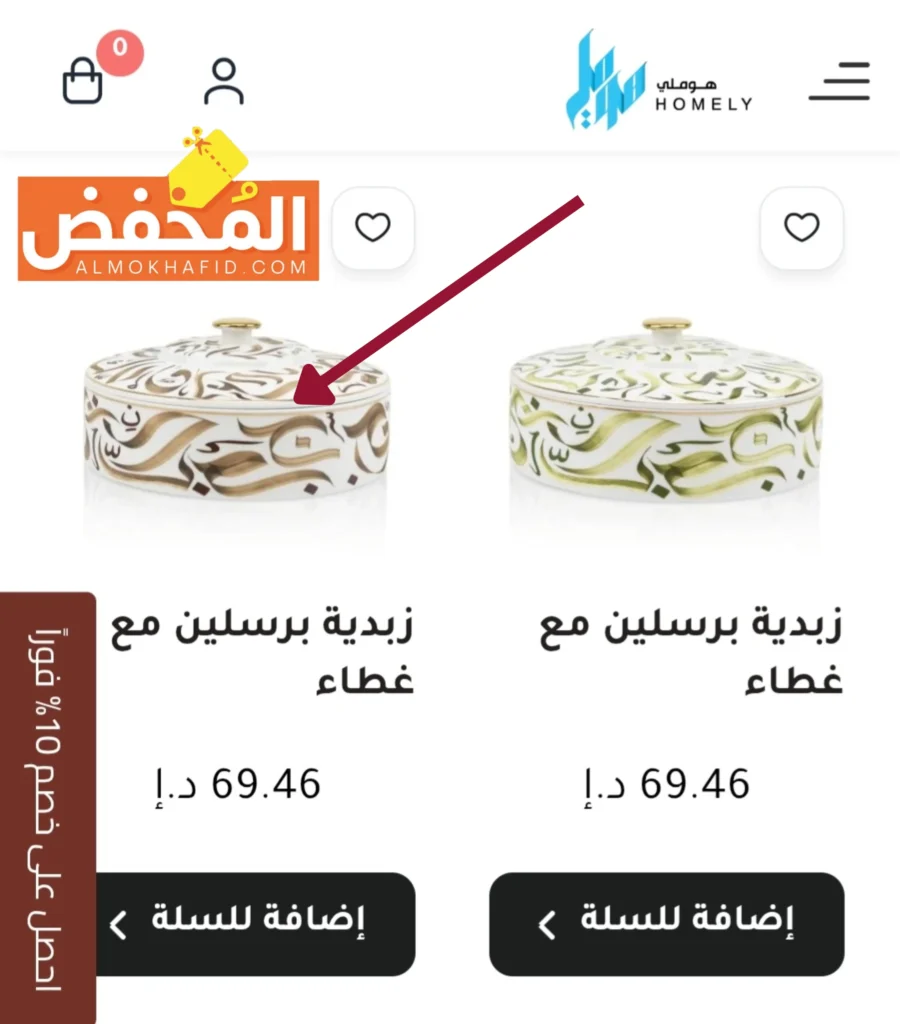Screen dimensions: 900x1024
Task: Add the green bowl to the cart
Action: coord(666,924)
